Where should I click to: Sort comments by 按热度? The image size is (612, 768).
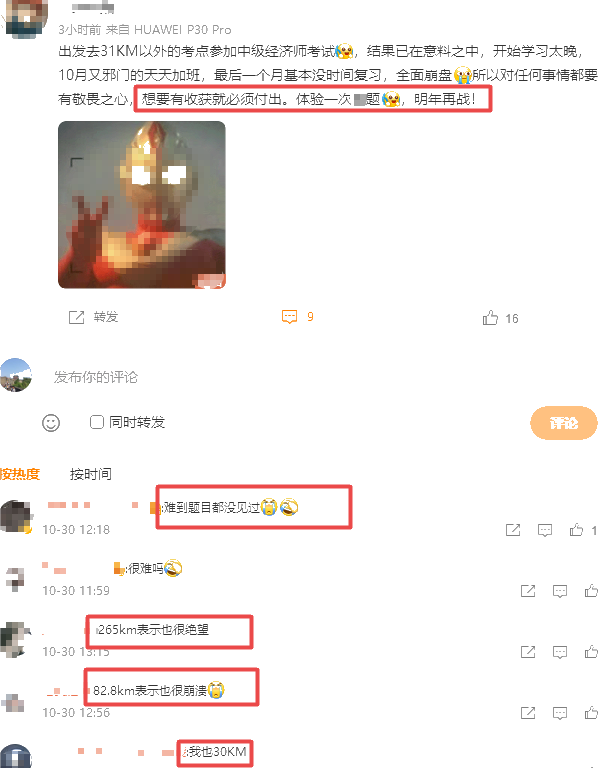(20, 474)
